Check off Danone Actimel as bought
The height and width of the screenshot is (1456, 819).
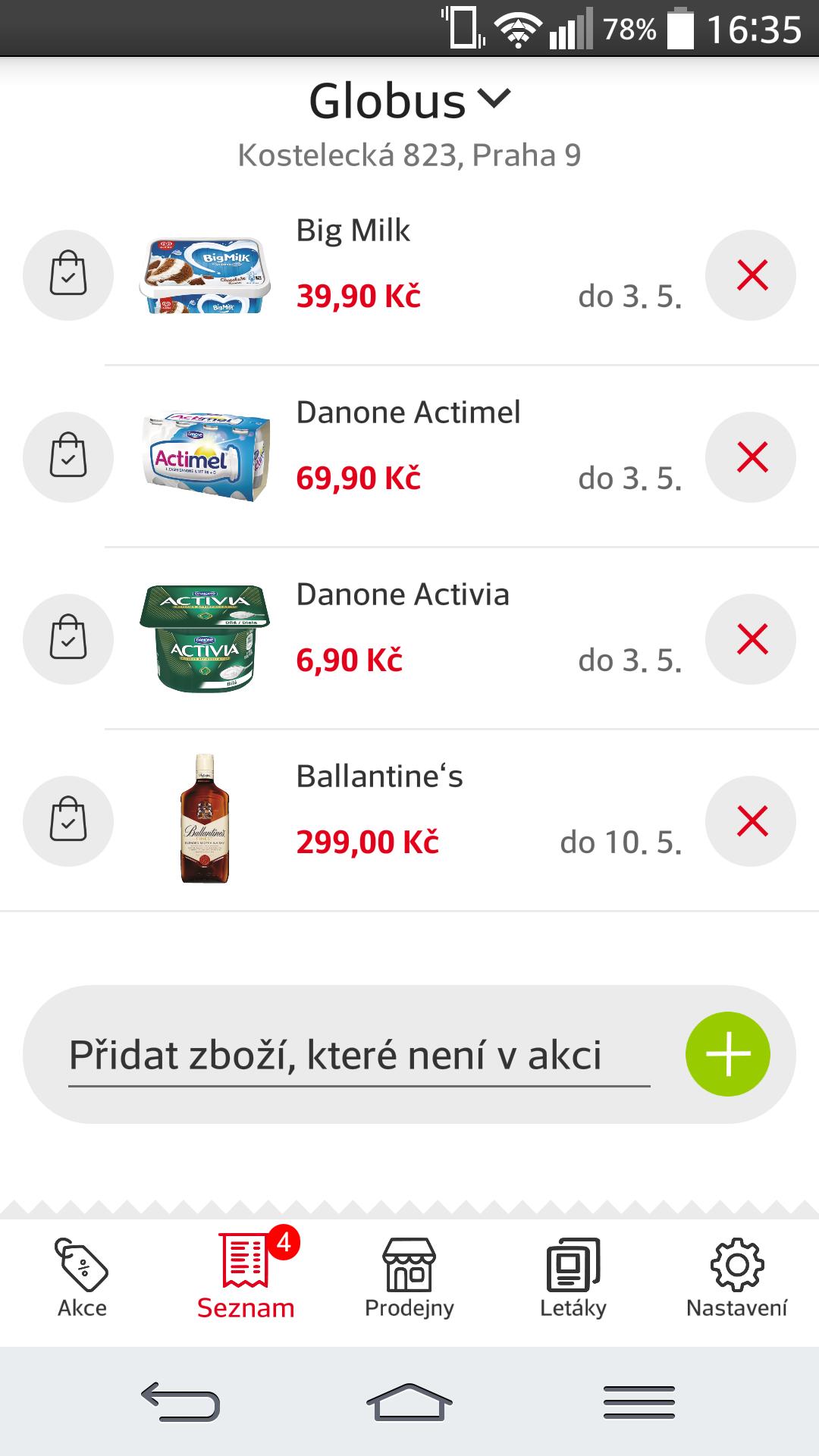67,457
